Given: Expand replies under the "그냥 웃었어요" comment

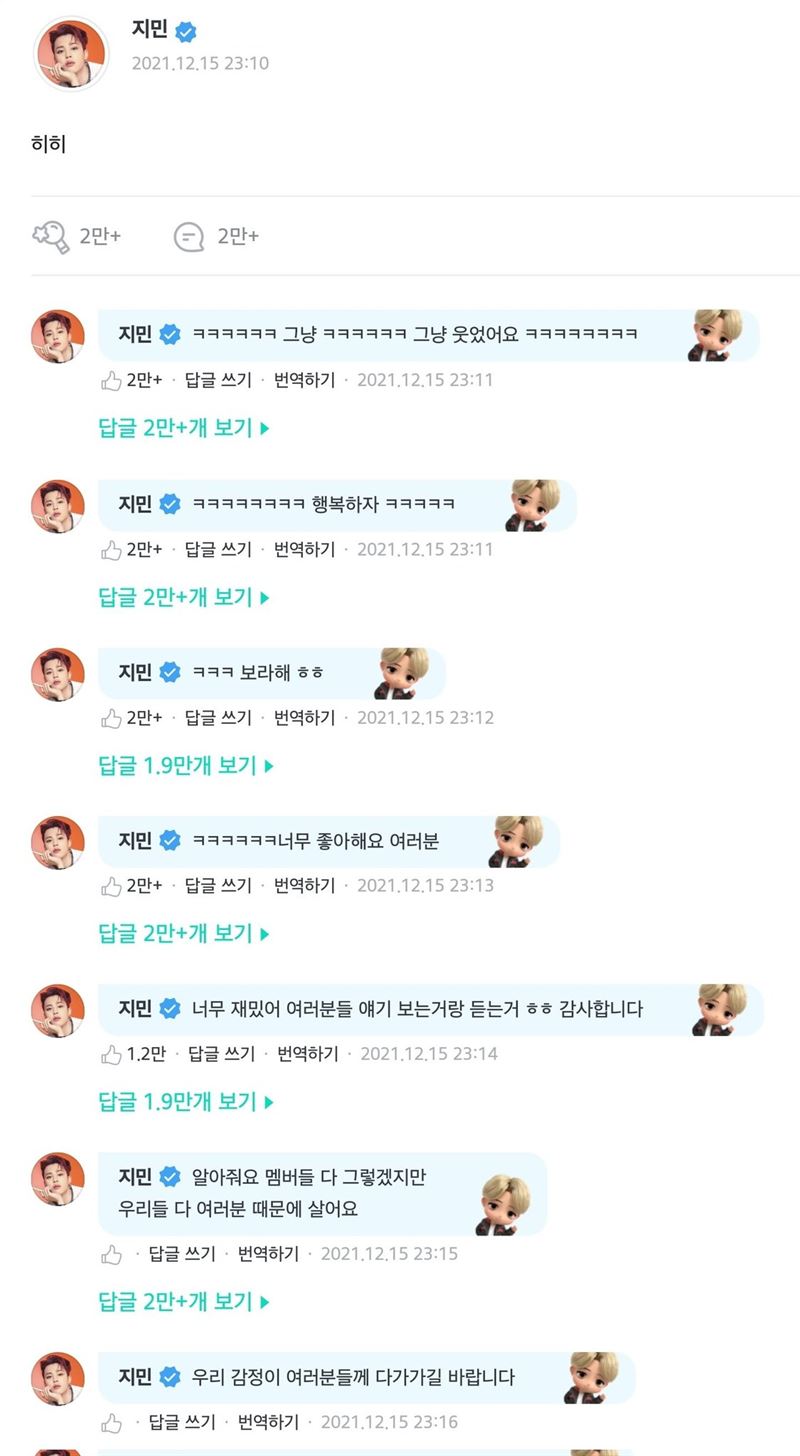Looking at the screenshot, I should coord(184,428).
